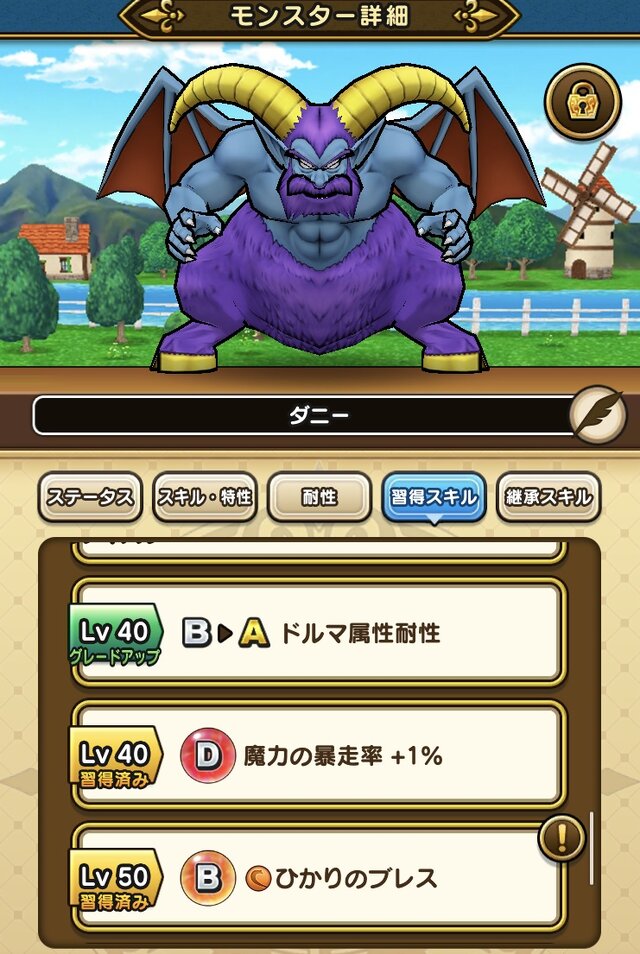
Task: Select the 耐性 tab
Action: tap(319, 497)
